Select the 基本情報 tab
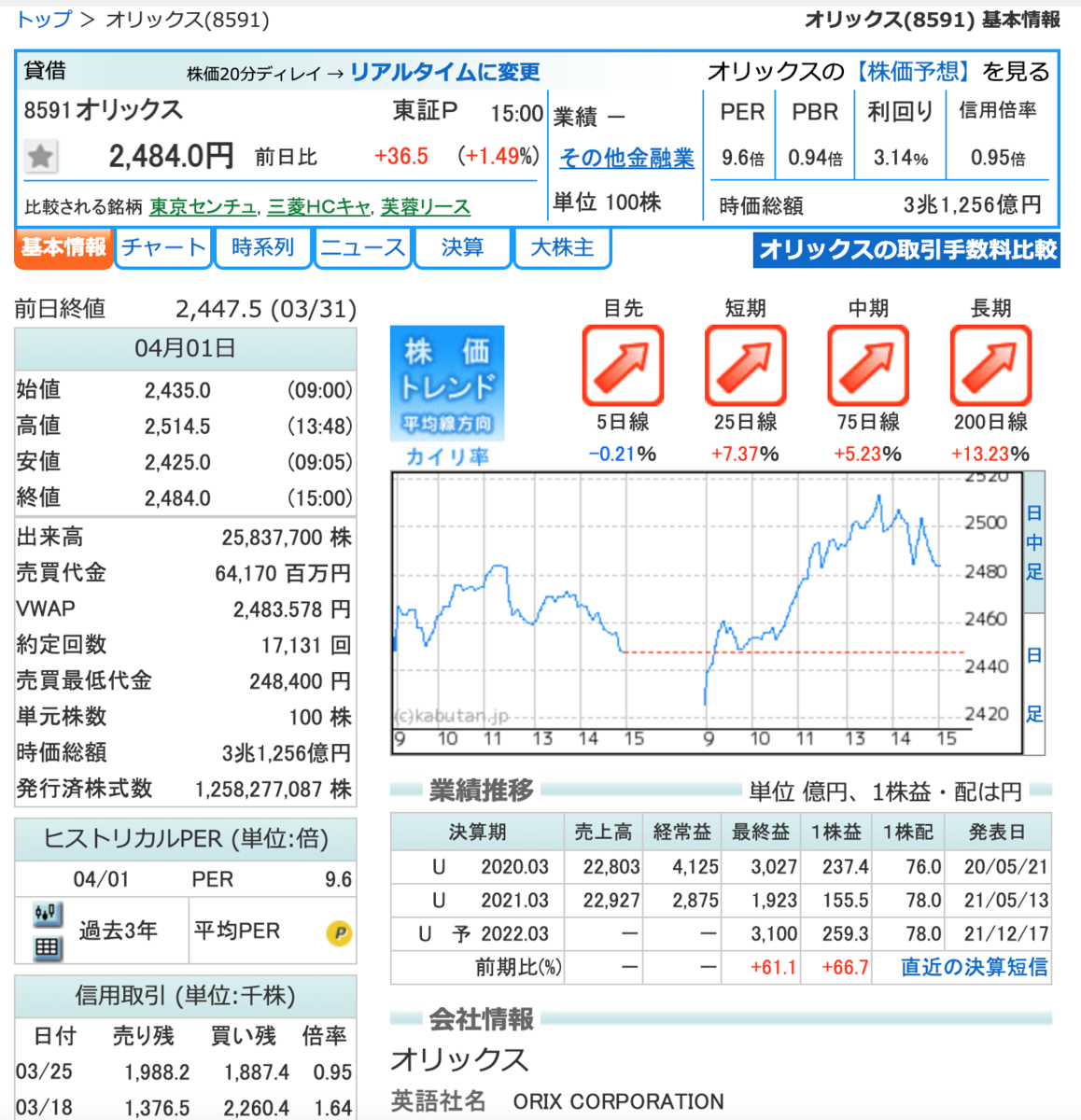The width and height of the screenshot is (1081, 1120). coord(63,247)
